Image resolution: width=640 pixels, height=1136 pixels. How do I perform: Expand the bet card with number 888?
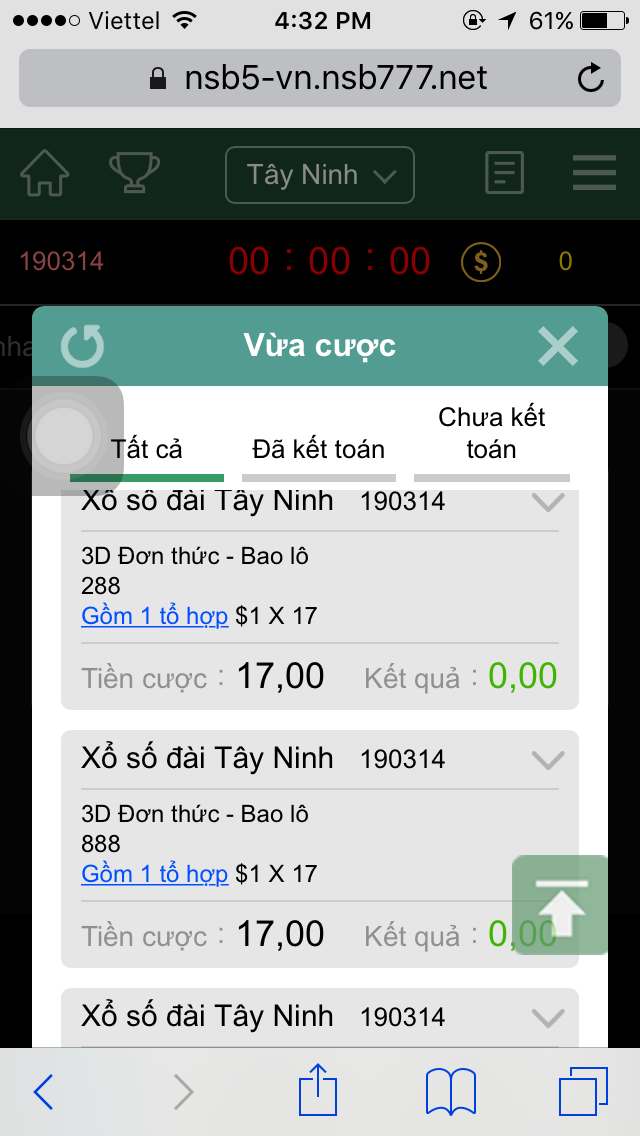pyautogui.click(x=548, y=760)
